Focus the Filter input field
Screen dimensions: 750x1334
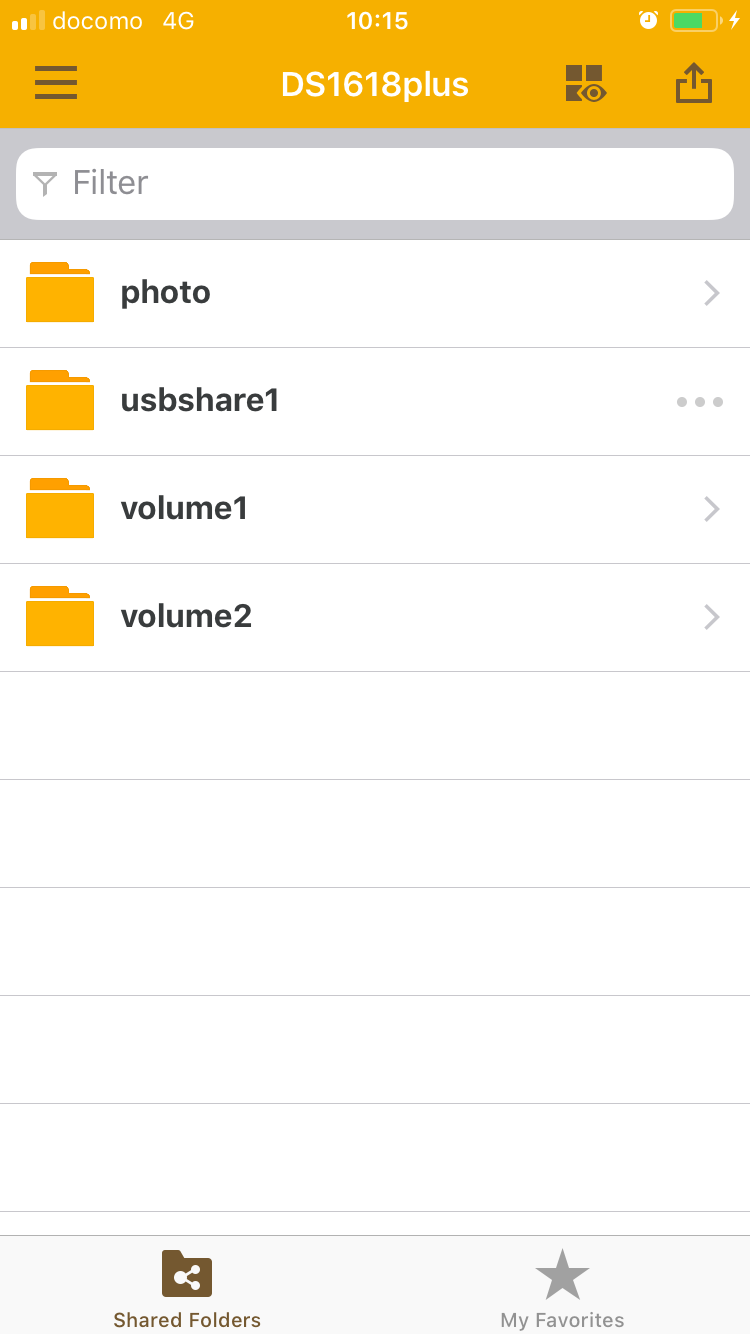pos(375,184)
